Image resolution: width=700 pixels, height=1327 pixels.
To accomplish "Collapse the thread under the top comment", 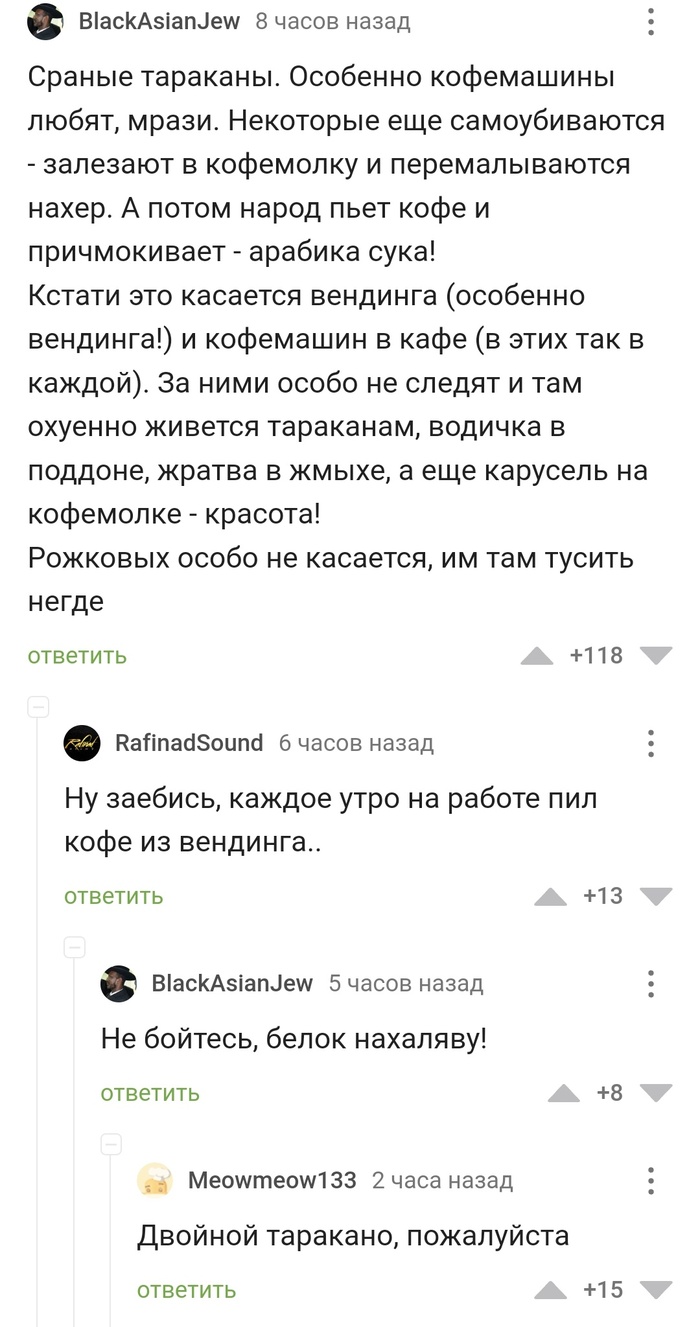I will [38, 708].
